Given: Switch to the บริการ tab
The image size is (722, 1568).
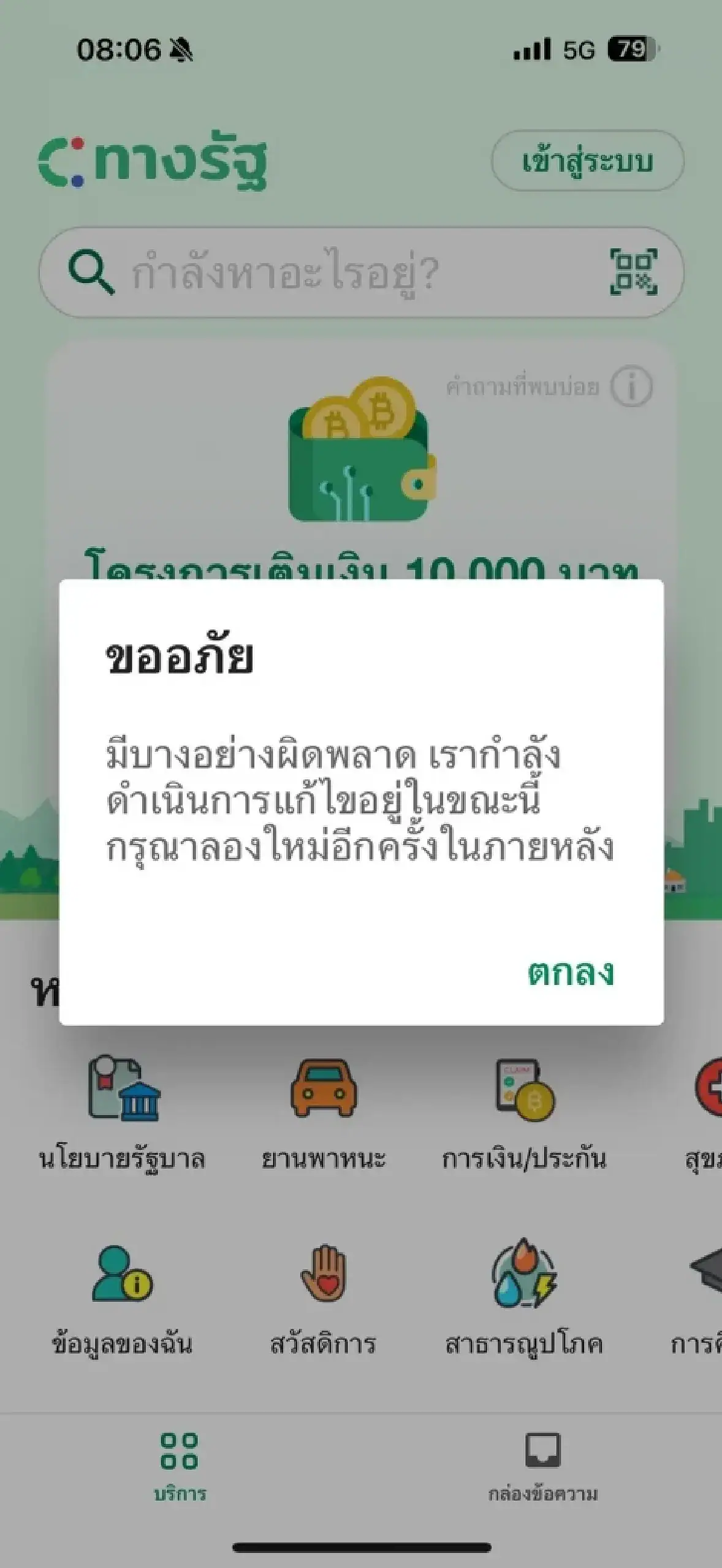Looking at the screenshot, I should pyautogui.click(x=180, y=1466).
